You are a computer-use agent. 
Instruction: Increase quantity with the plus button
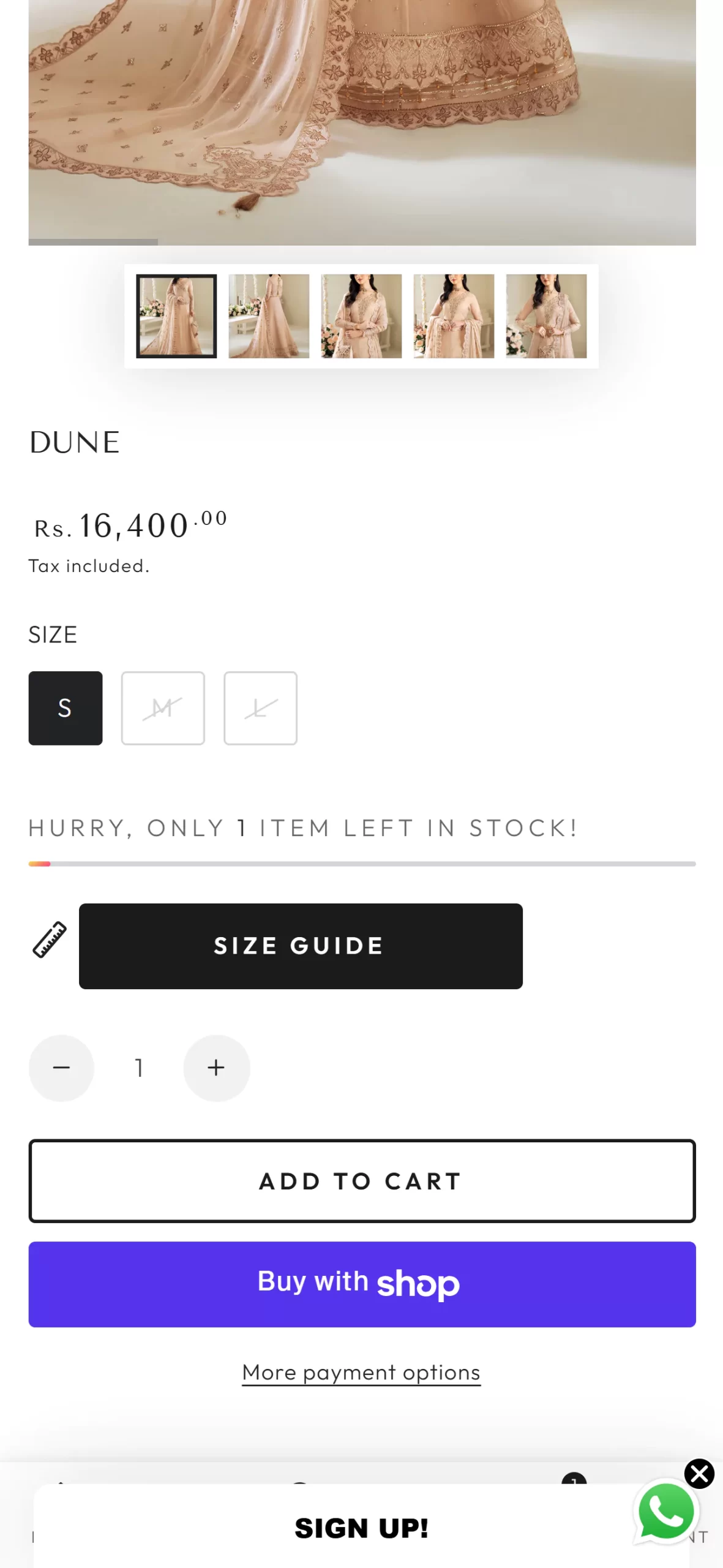pyautogui.click(x=216, y=1068)
